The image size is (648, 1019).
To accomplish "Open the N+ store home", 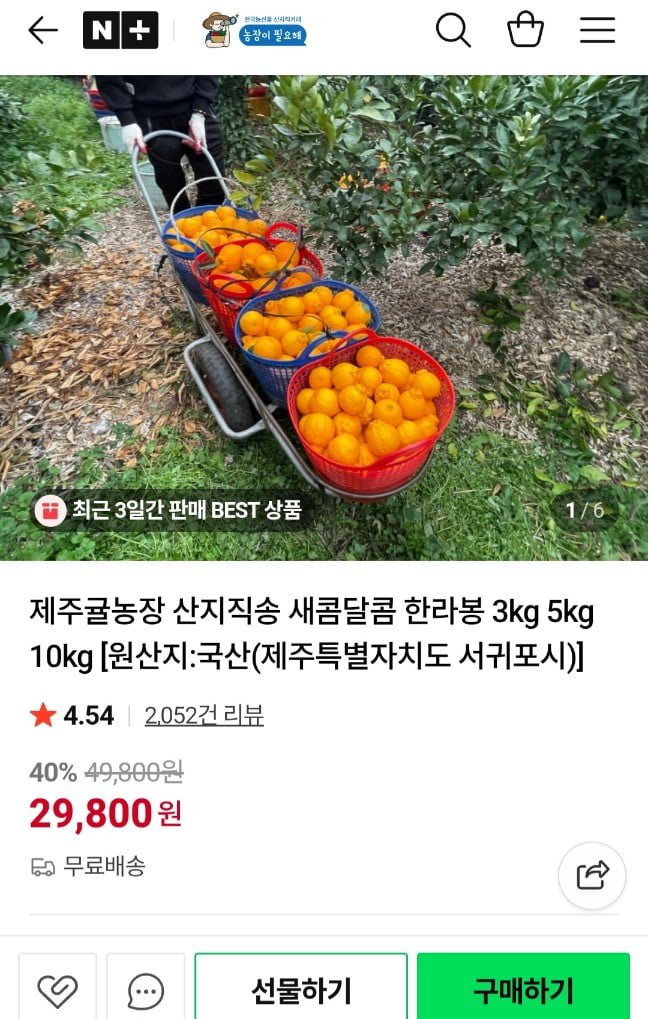I will (x=120, y=31).
